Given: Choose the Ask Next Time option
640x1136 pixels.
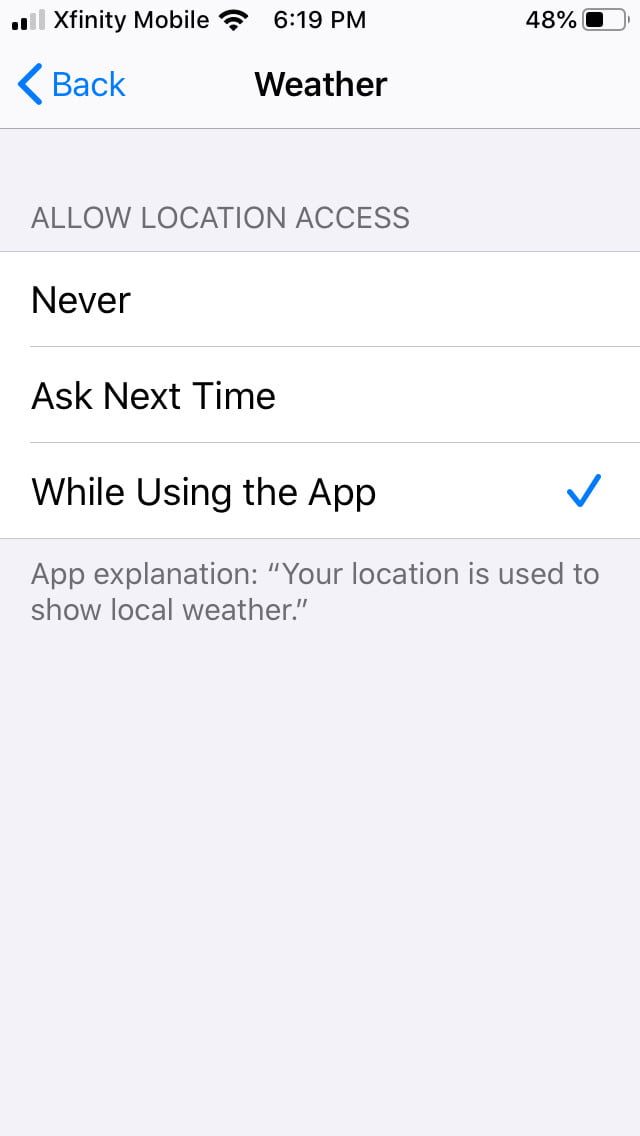Looking at the screenshot, I should pyautogui.click(x=320, y=396).
